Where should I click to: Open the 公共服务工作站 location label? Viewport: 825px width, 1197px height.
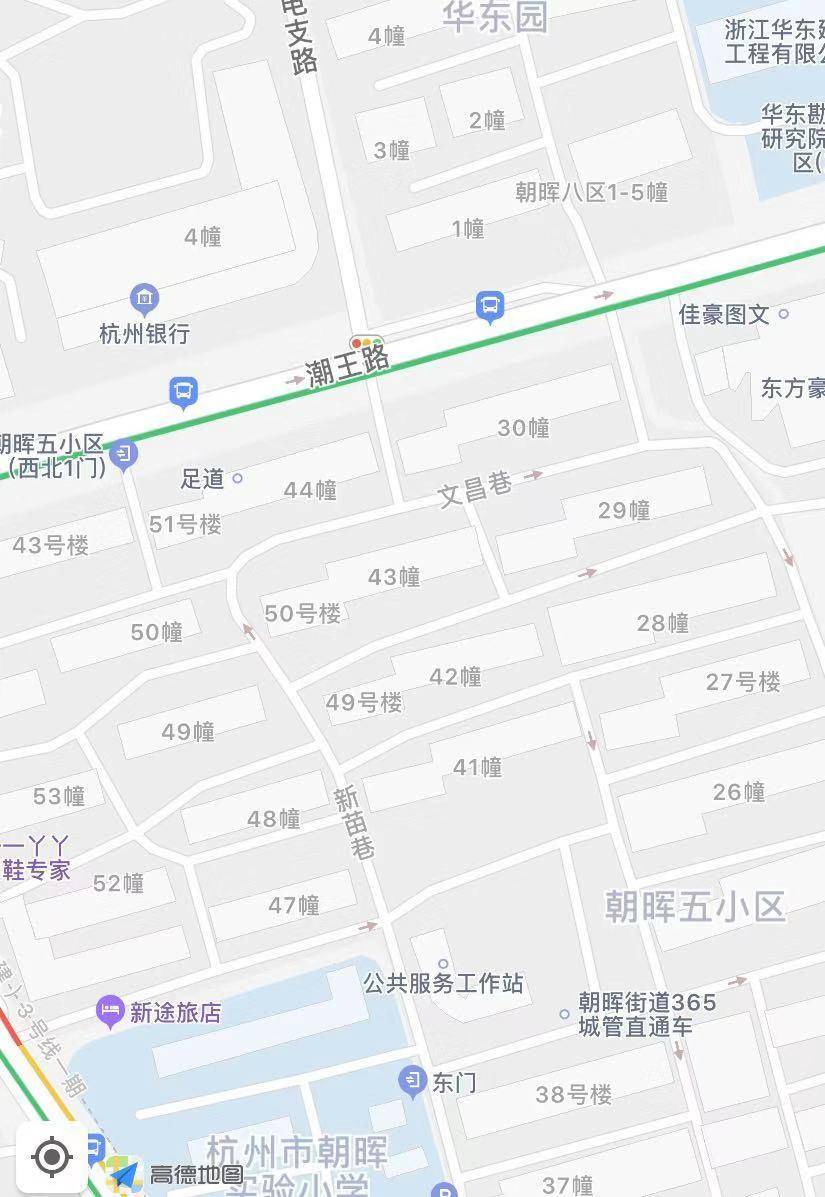445,983
